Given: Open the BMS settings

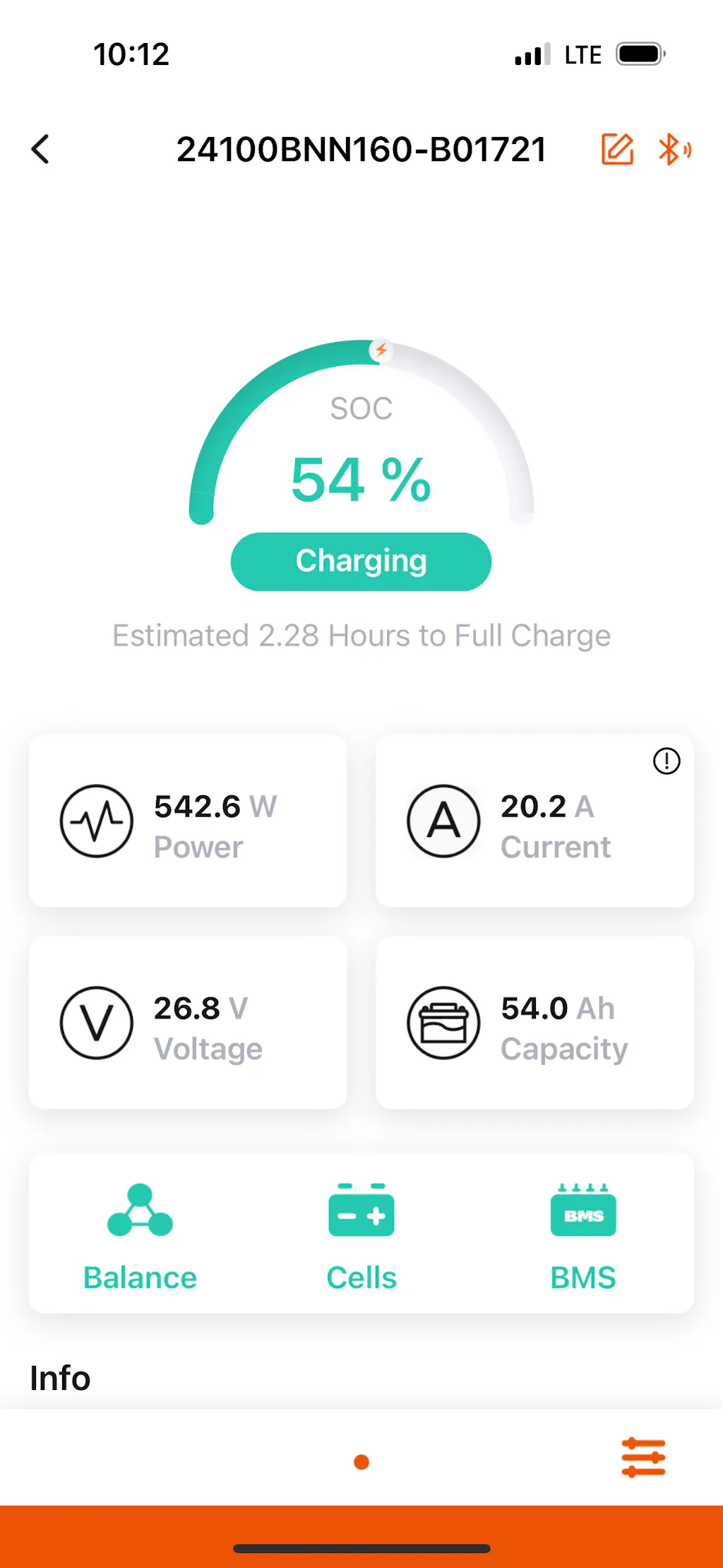Looking at the screenshot, I should tap(583, 1236).
